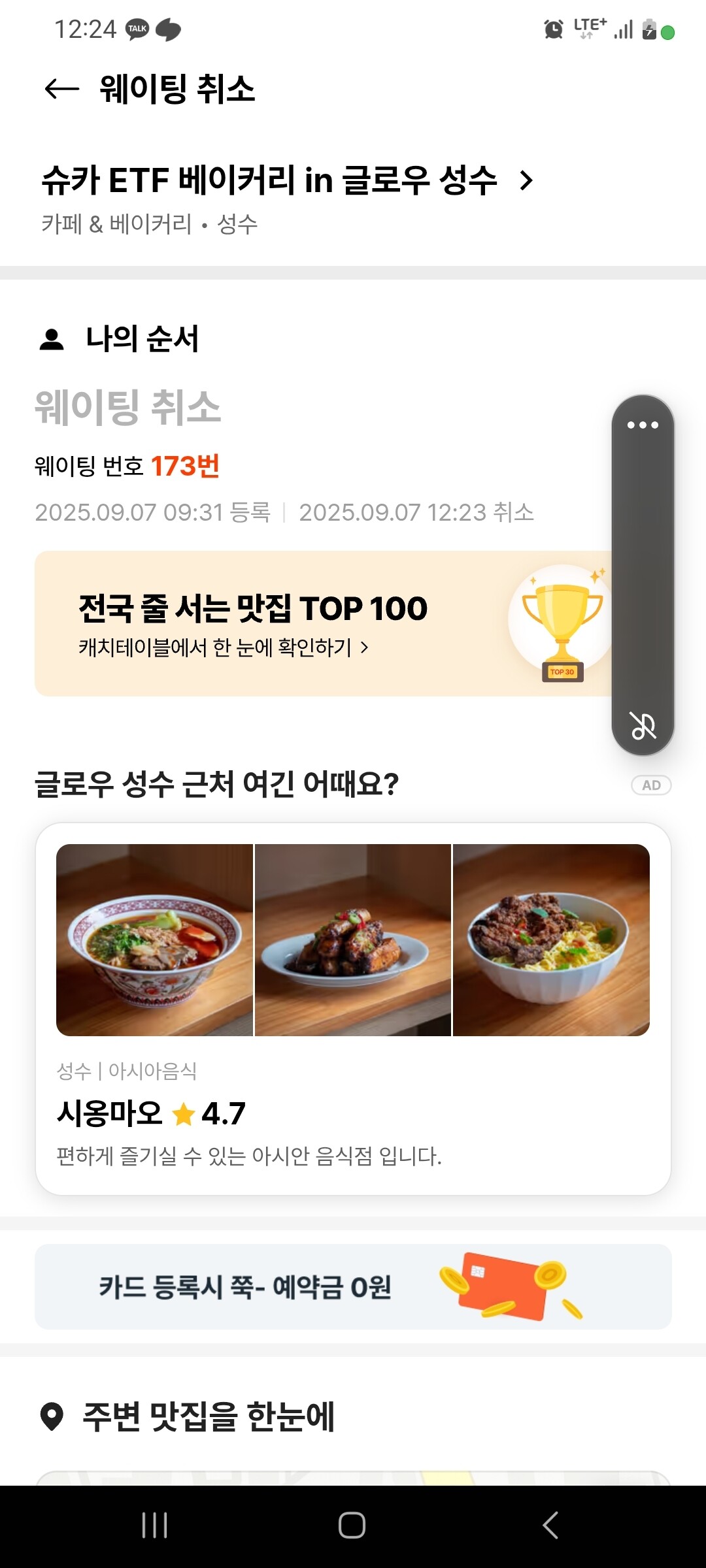
Task: Open the 카드 등록시 예약금 0원 banner
Action: coord(353,1286)
